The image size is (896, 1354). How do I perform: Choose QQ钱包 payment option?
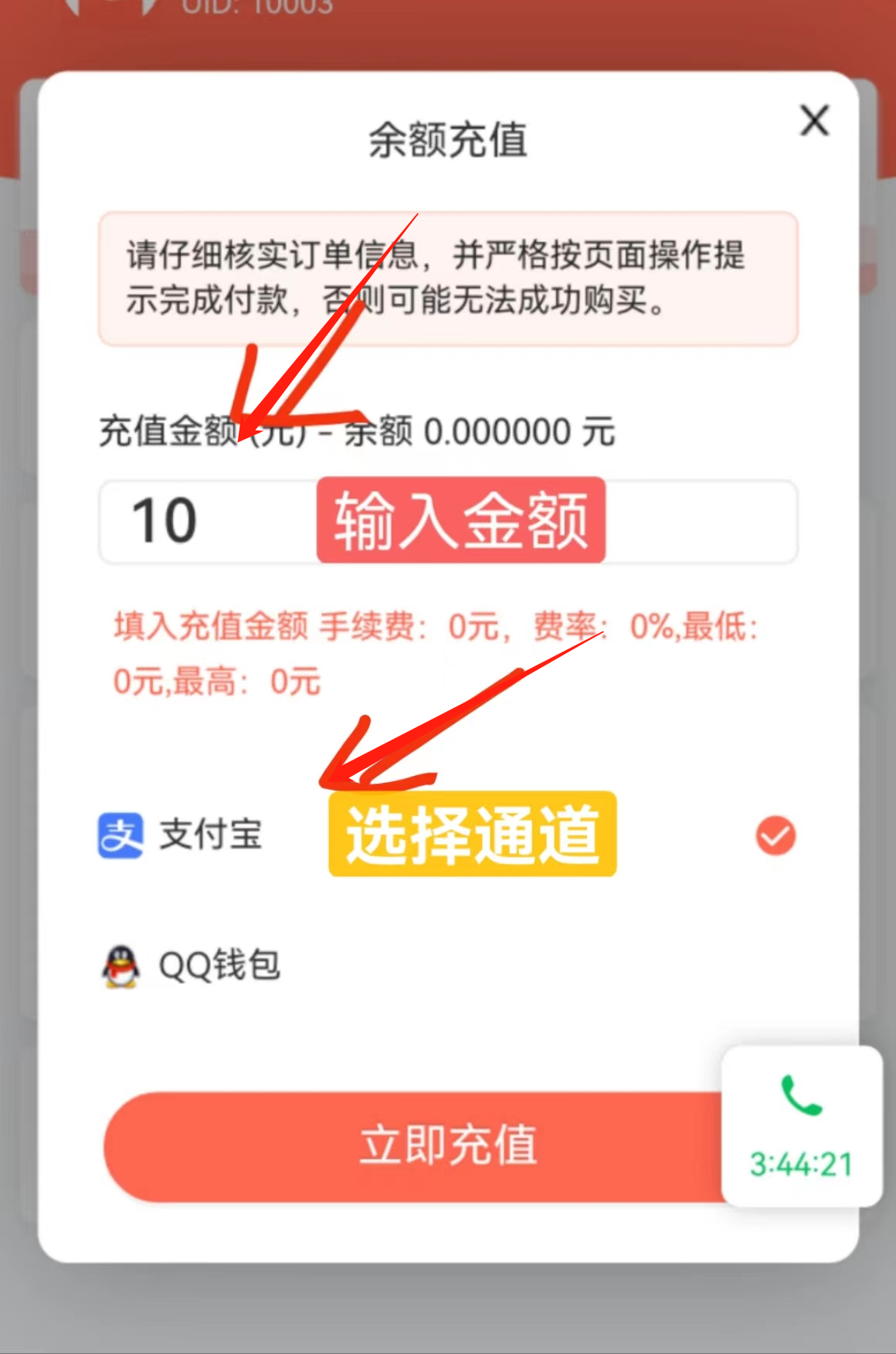[219, 965]
